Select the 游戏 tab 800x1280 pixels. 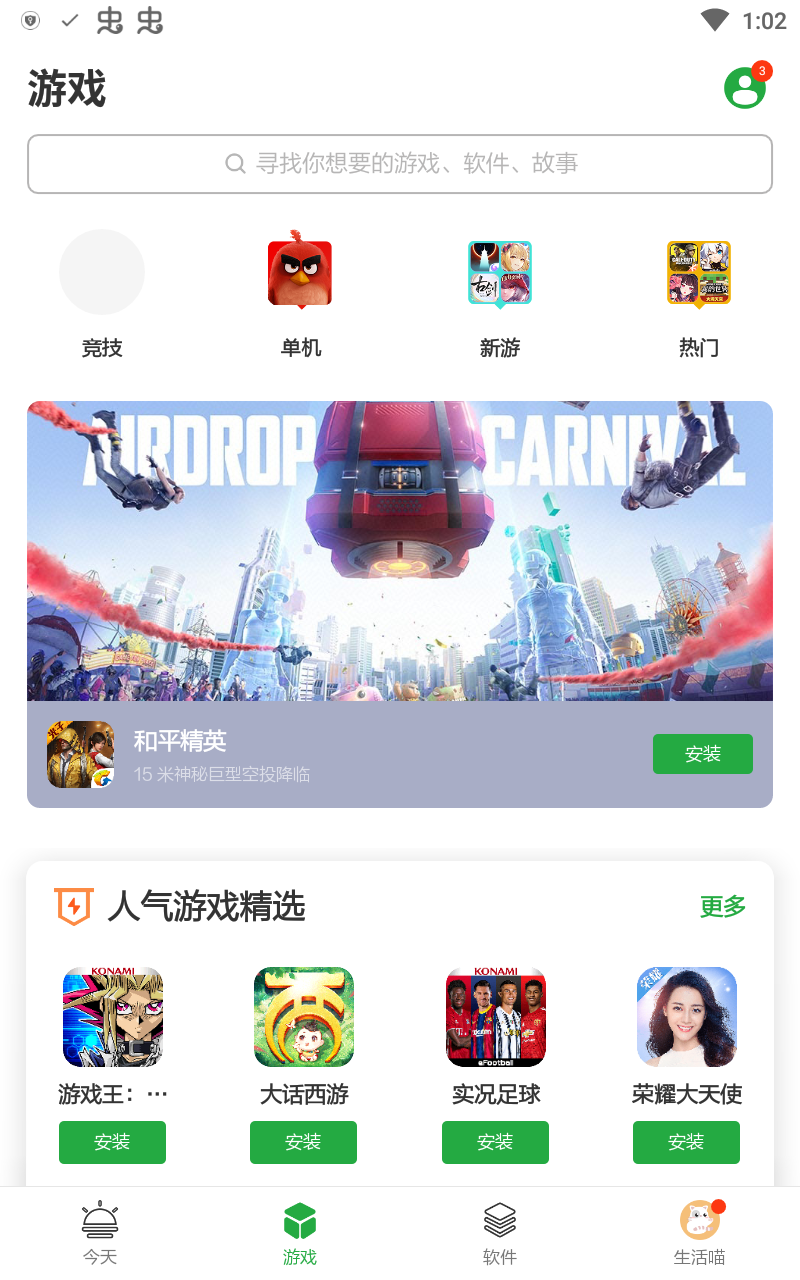(300, 1234)
